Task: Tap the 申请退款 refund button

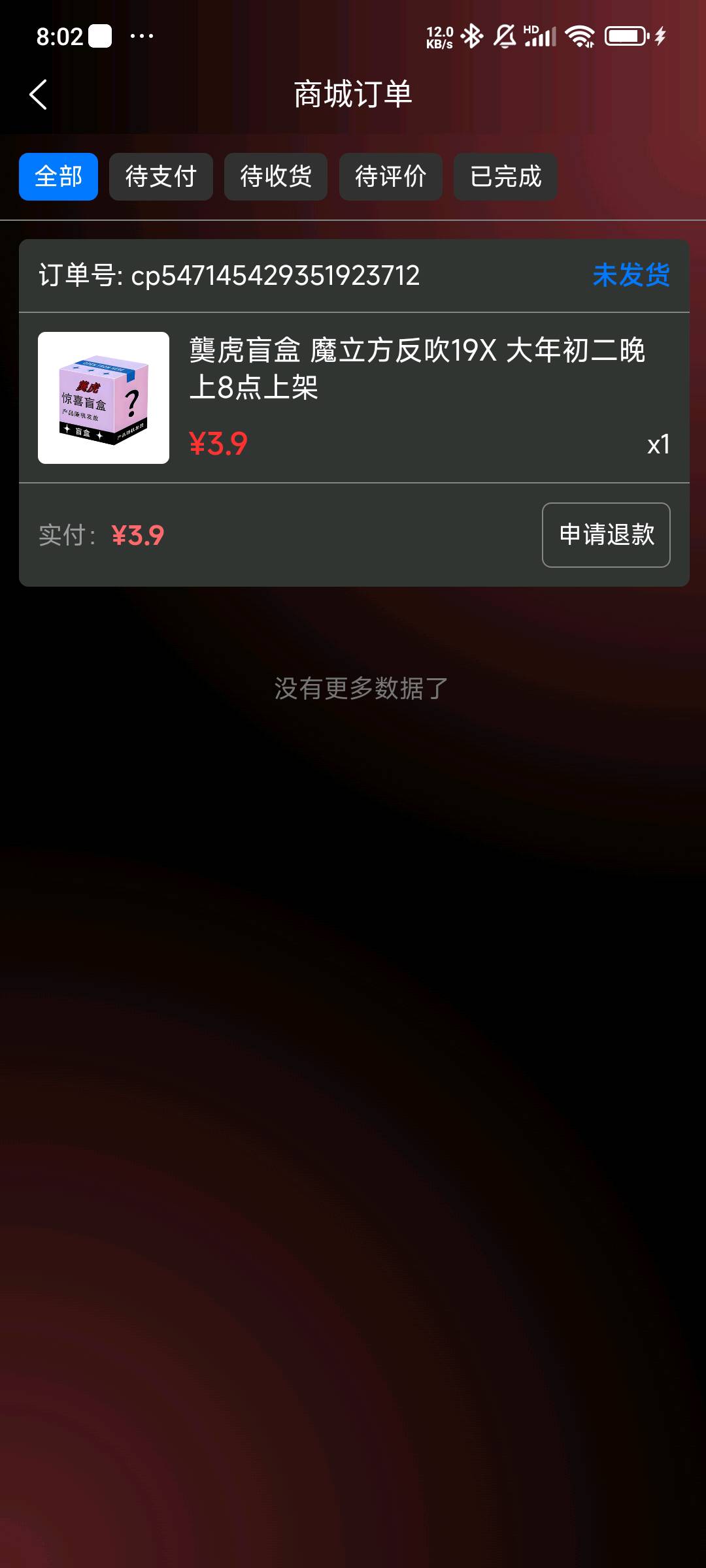Action: click(605, 534)
